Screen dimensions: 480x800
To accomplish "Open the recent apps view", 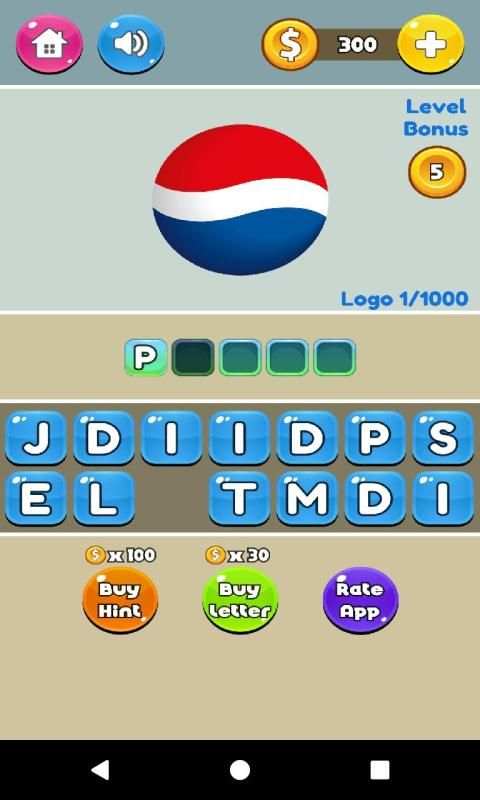I will click(380, 770).
